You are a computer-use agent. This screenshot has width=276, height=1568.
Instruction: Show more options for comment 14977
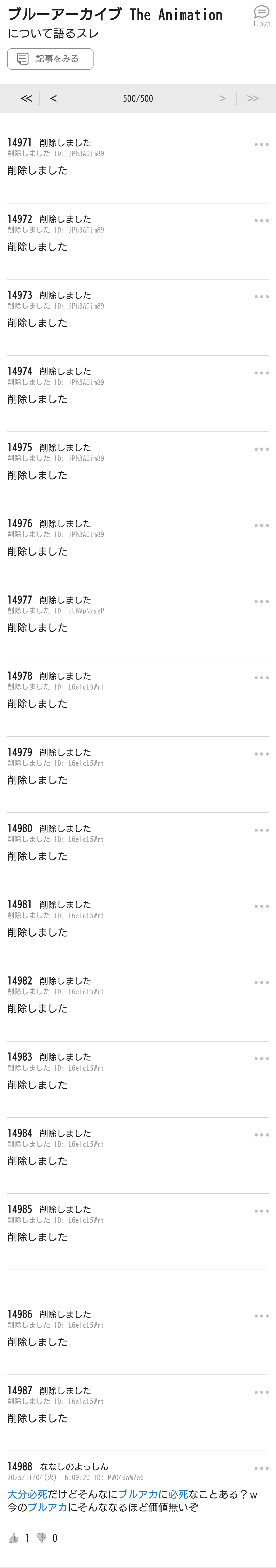pyautogui.click(x=261, y=601)
